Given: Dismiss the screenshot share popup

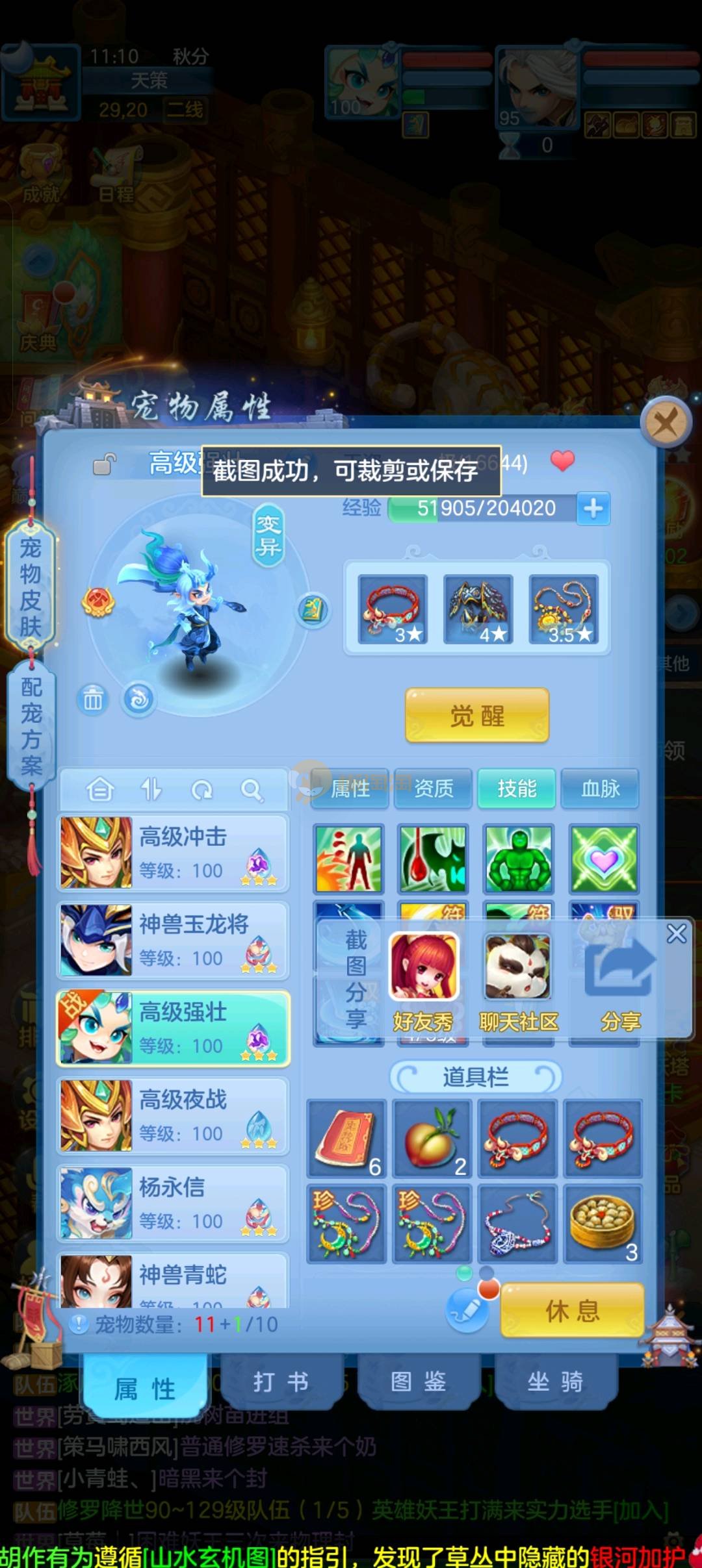Looking at the screenshot, I should (x=676, y=934).
